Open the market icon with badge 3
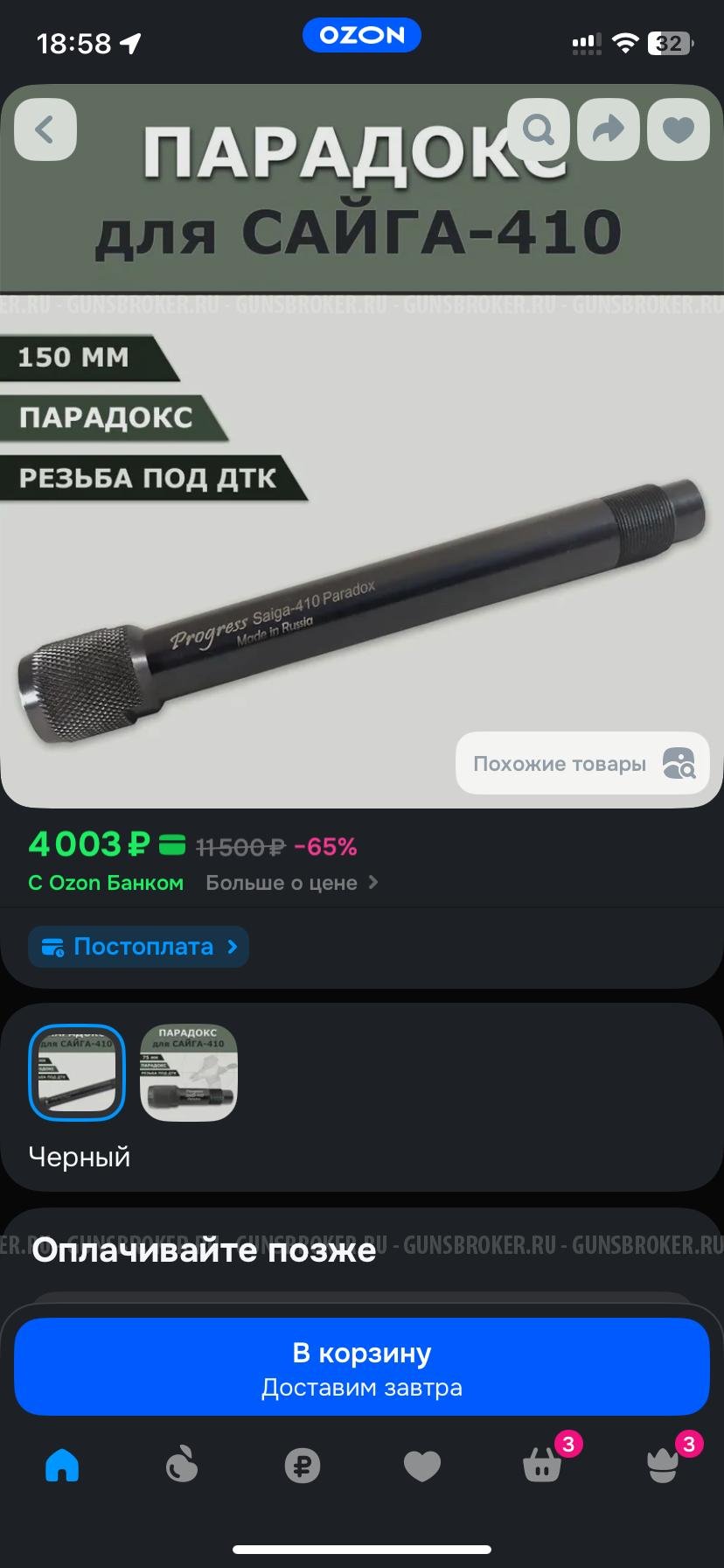The height and width of the screenshot is (1568, 724). tap(663, 1466)
